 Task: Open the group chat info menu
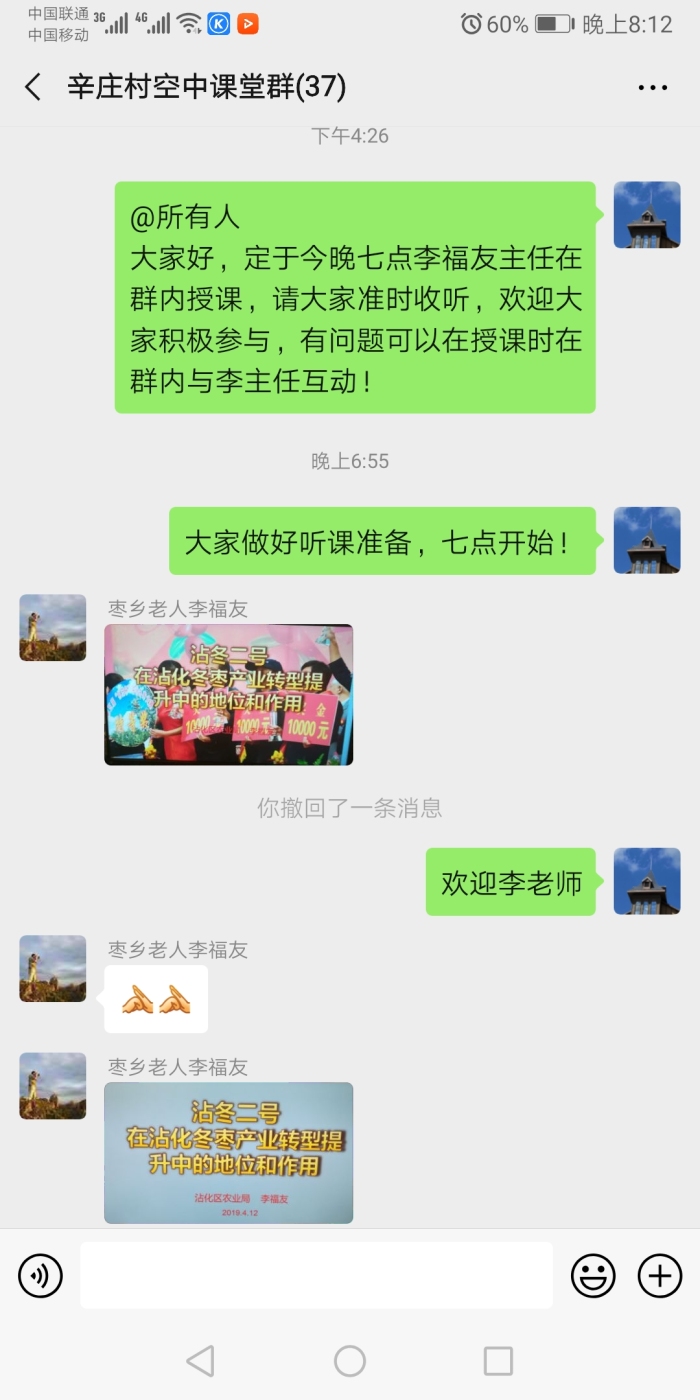click(652, 88)
